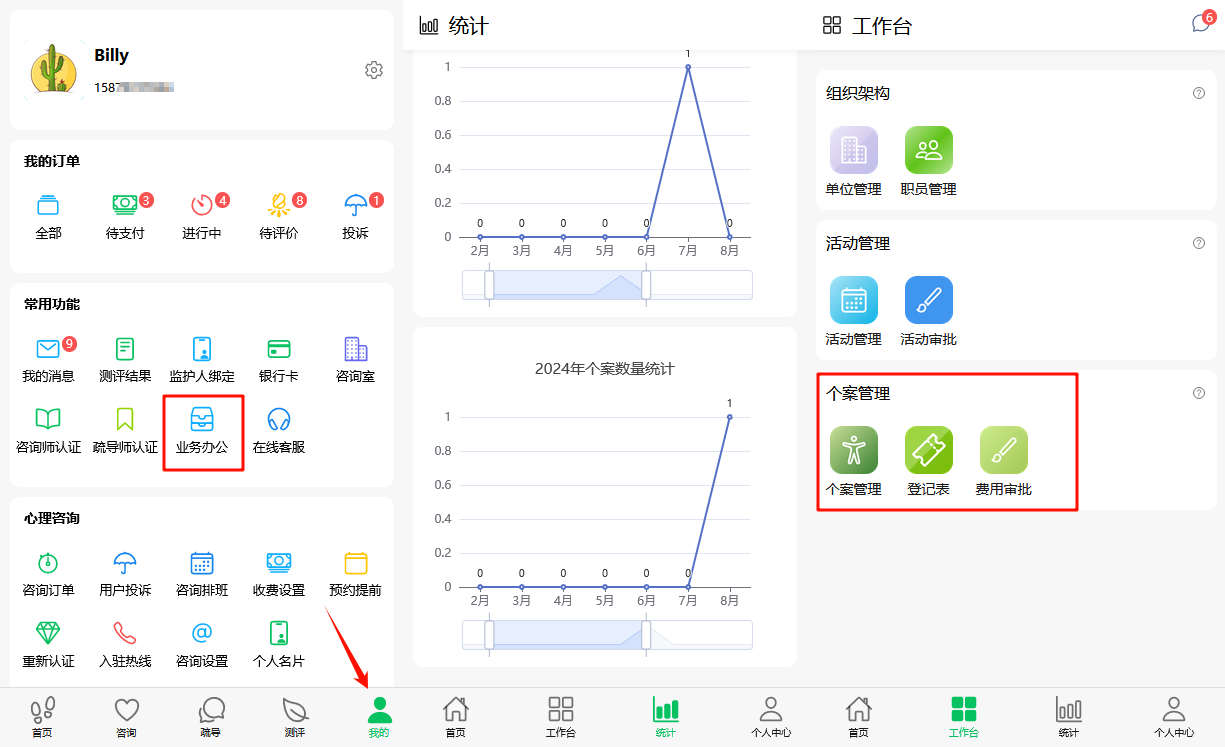Switch to the 疏导 tab
This screenshot has width=1225, height=747.
click(x=210, y=717)
